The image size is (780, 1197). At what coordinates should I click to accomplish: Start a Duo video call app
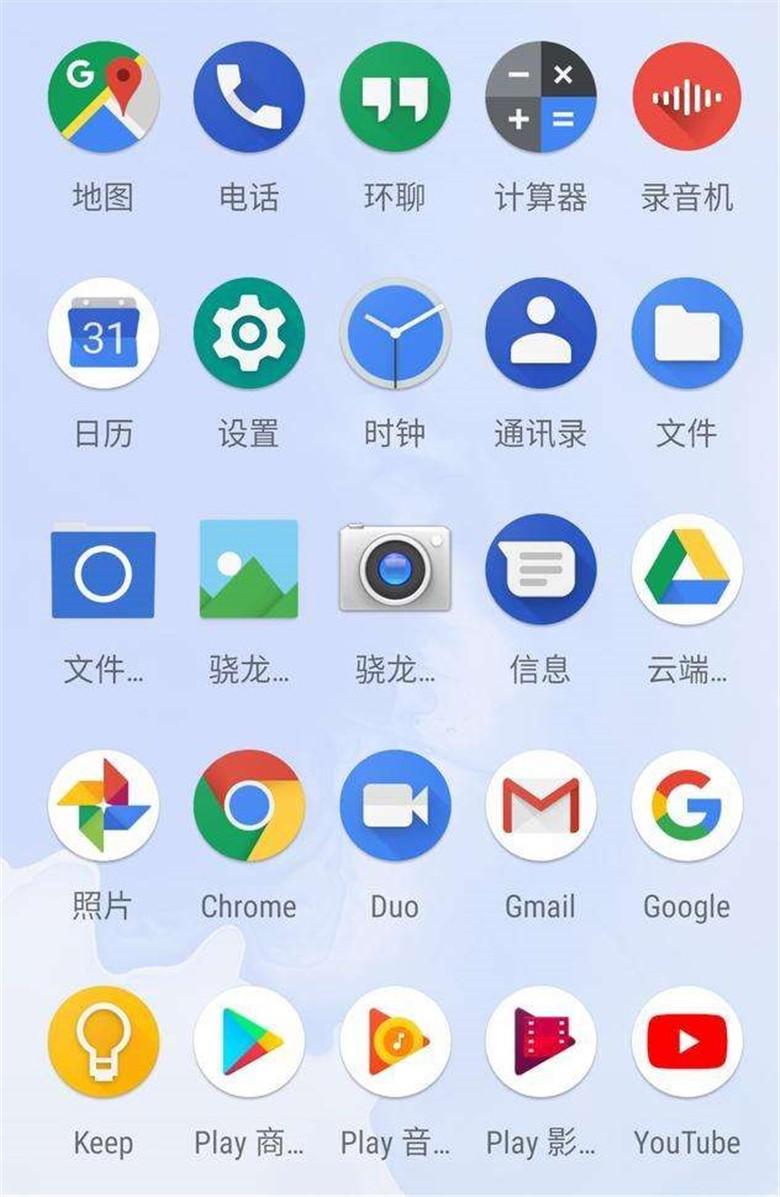[395, 805]
